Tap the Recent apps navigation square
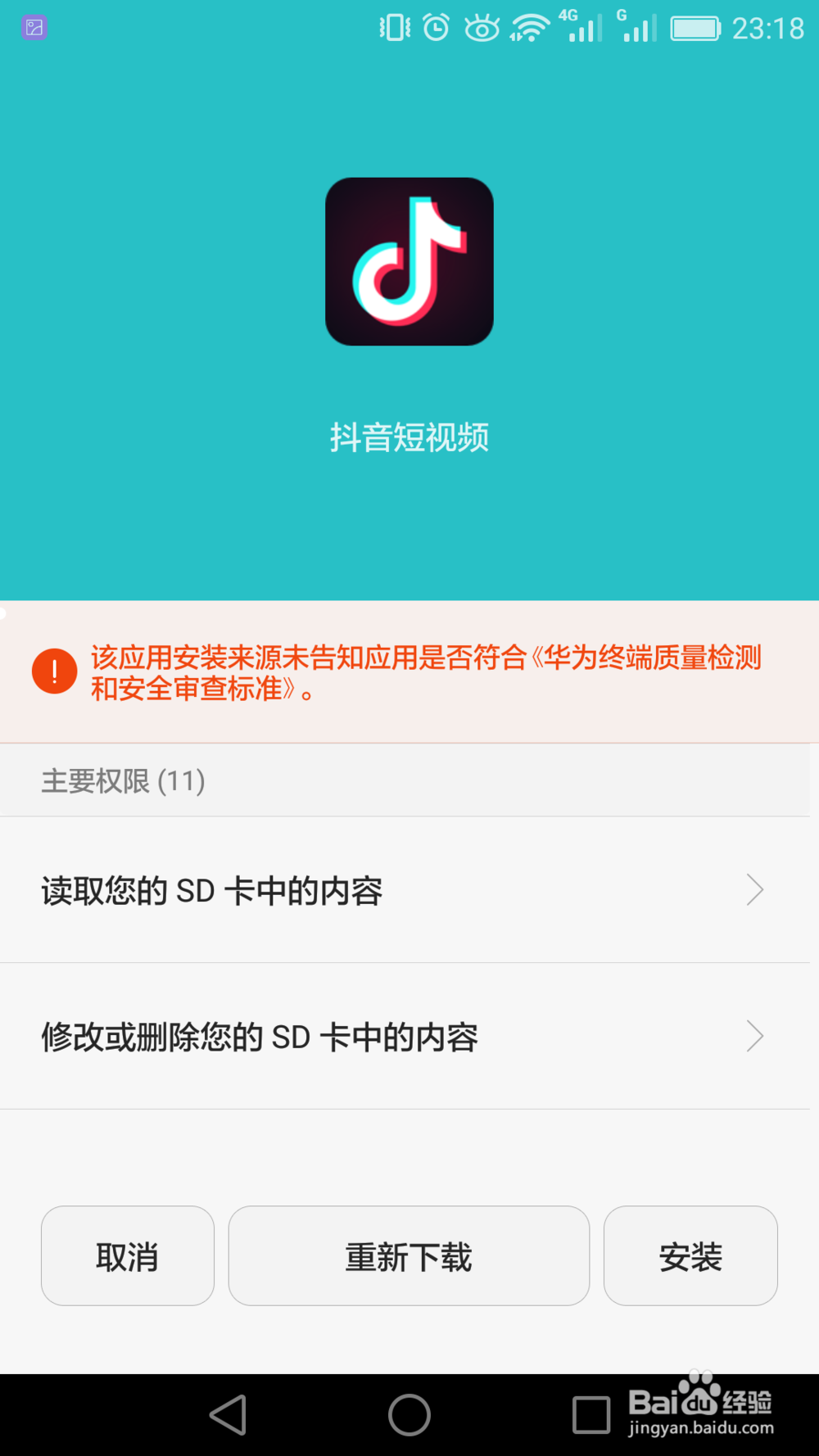Screen dimensions: 819x1456 (590, 1414)
